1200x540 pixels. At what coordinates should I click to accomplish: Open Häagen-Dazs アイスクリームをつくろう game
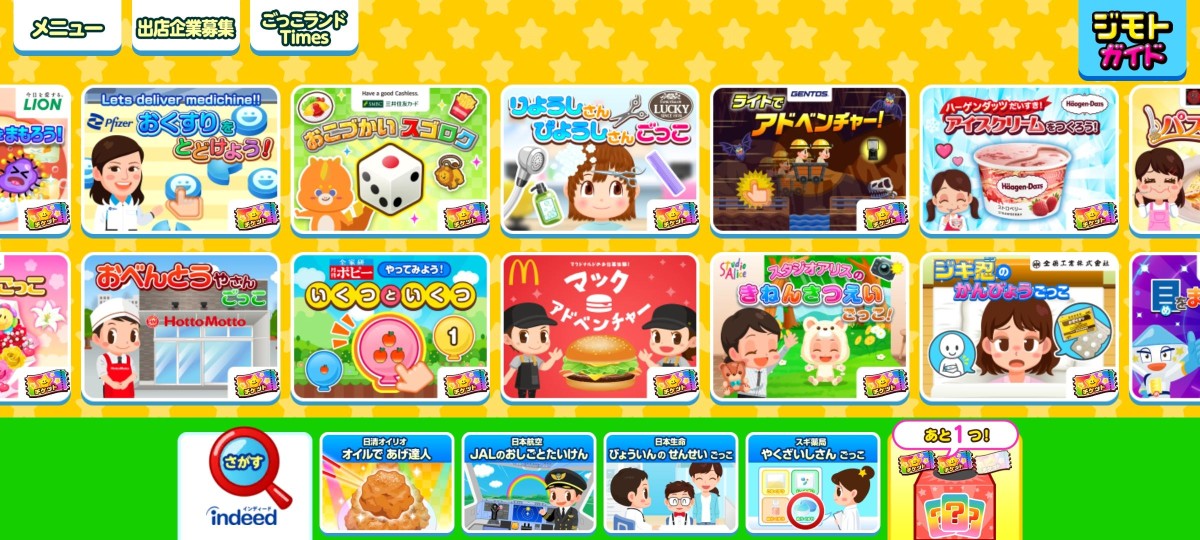coord(1018,160)
